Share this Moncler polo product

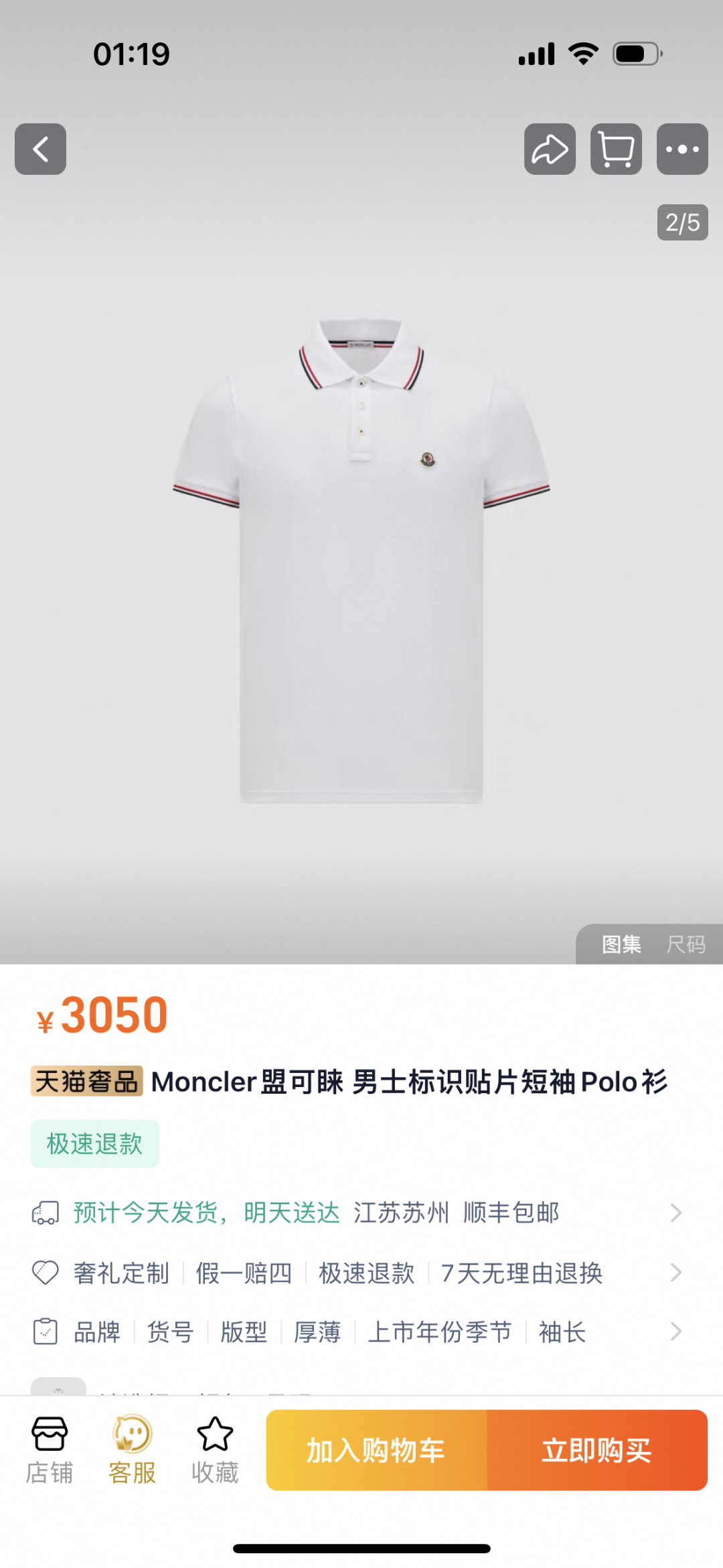coord(550,149)
